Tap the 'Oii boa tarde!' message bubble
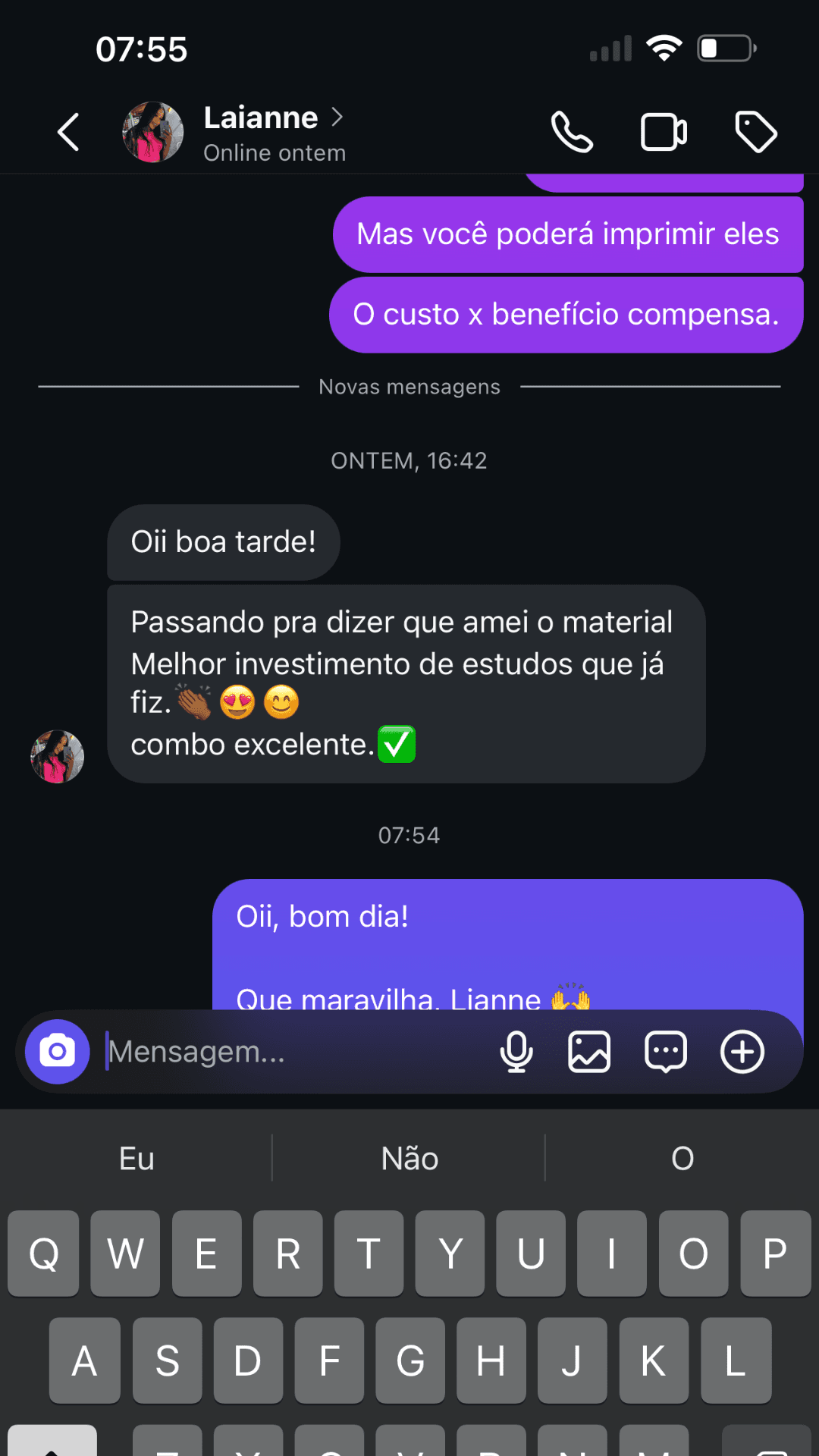Image resolution: width=819 pixels, height=1456 pixels. pyautogui.click(x=223, y=541)
